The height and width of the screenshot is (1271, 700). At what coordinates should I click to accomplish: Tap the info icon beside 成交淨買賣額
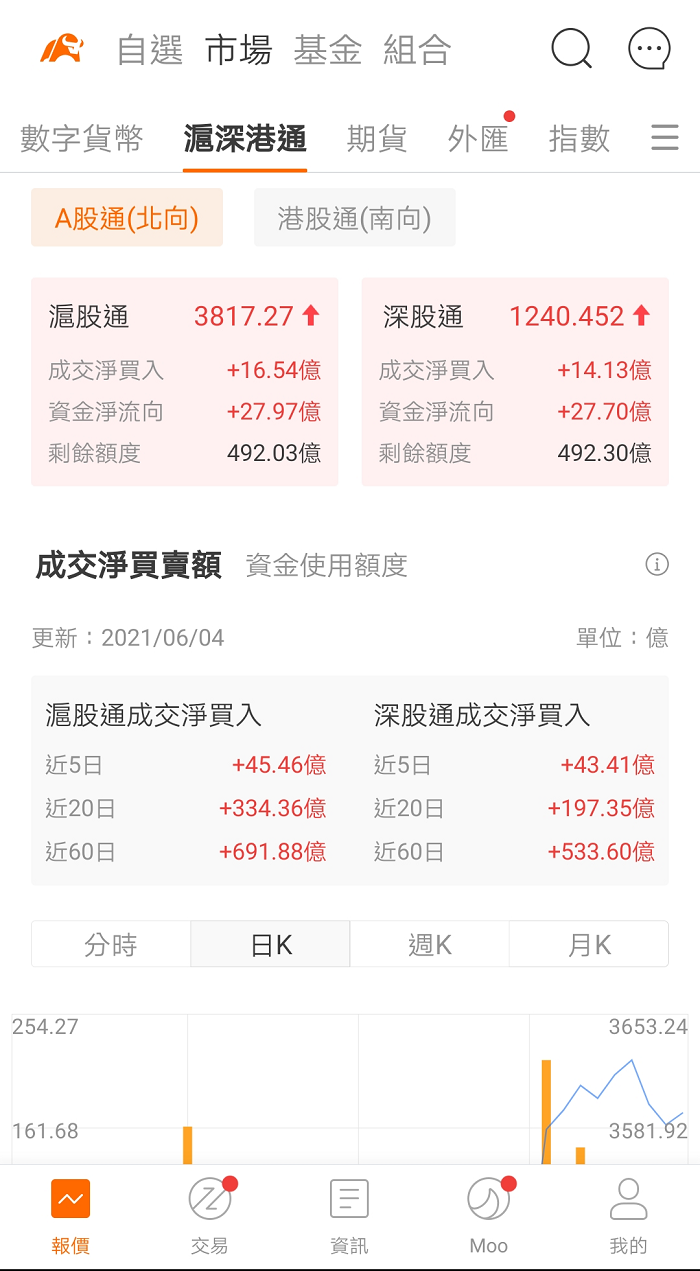pyautogui.click(x=657, y=565)
